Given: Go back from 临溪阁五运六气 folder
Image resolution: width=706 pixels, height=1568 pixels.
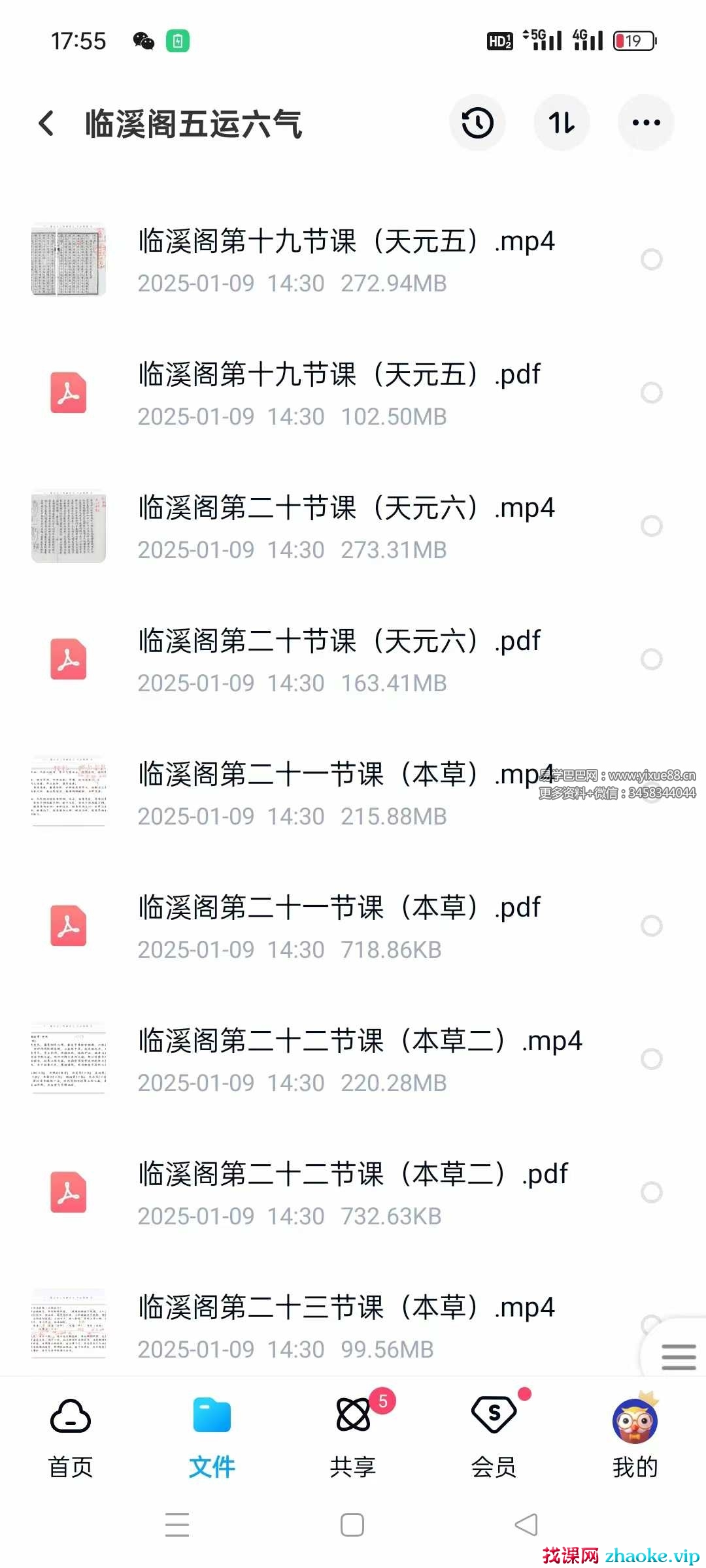Looking at the screenshot, I should click(46, 123).
